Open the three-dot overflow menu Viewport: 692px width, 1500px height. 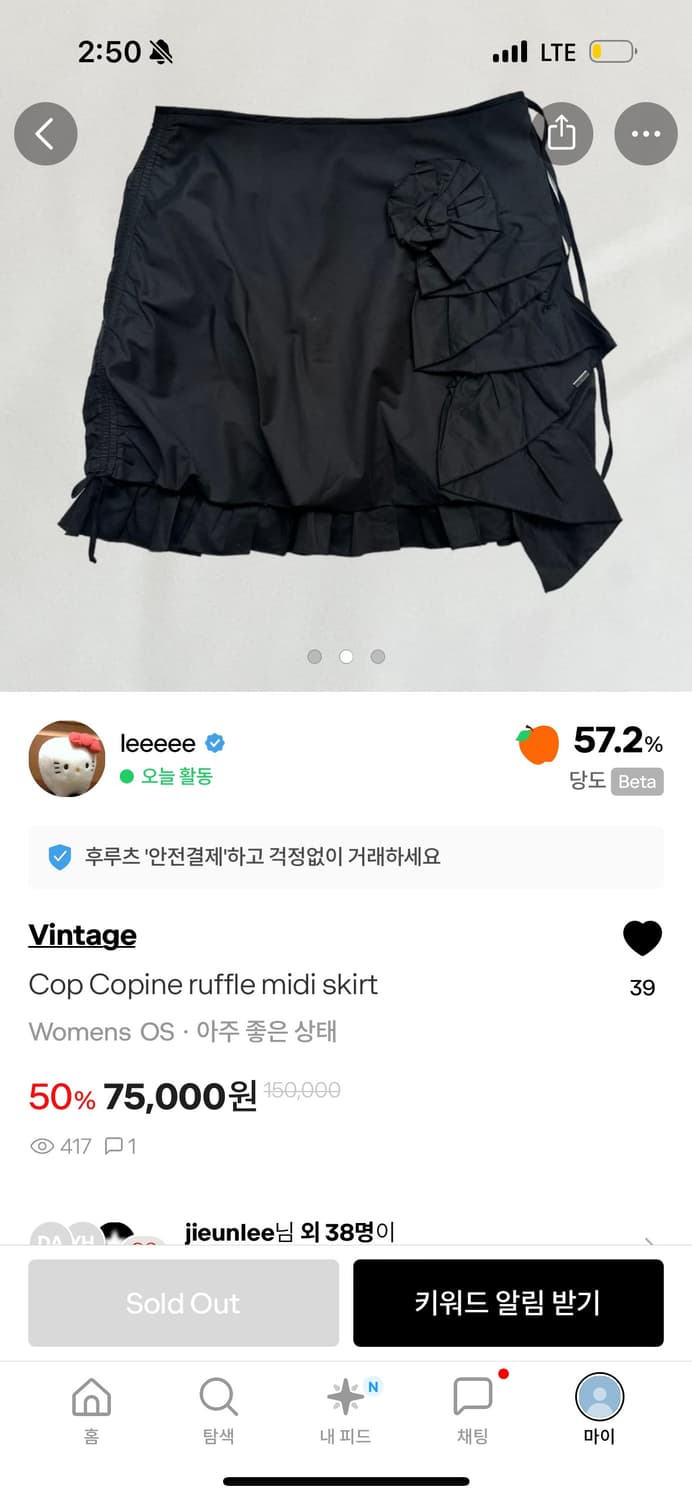click(x=645, y=133)
